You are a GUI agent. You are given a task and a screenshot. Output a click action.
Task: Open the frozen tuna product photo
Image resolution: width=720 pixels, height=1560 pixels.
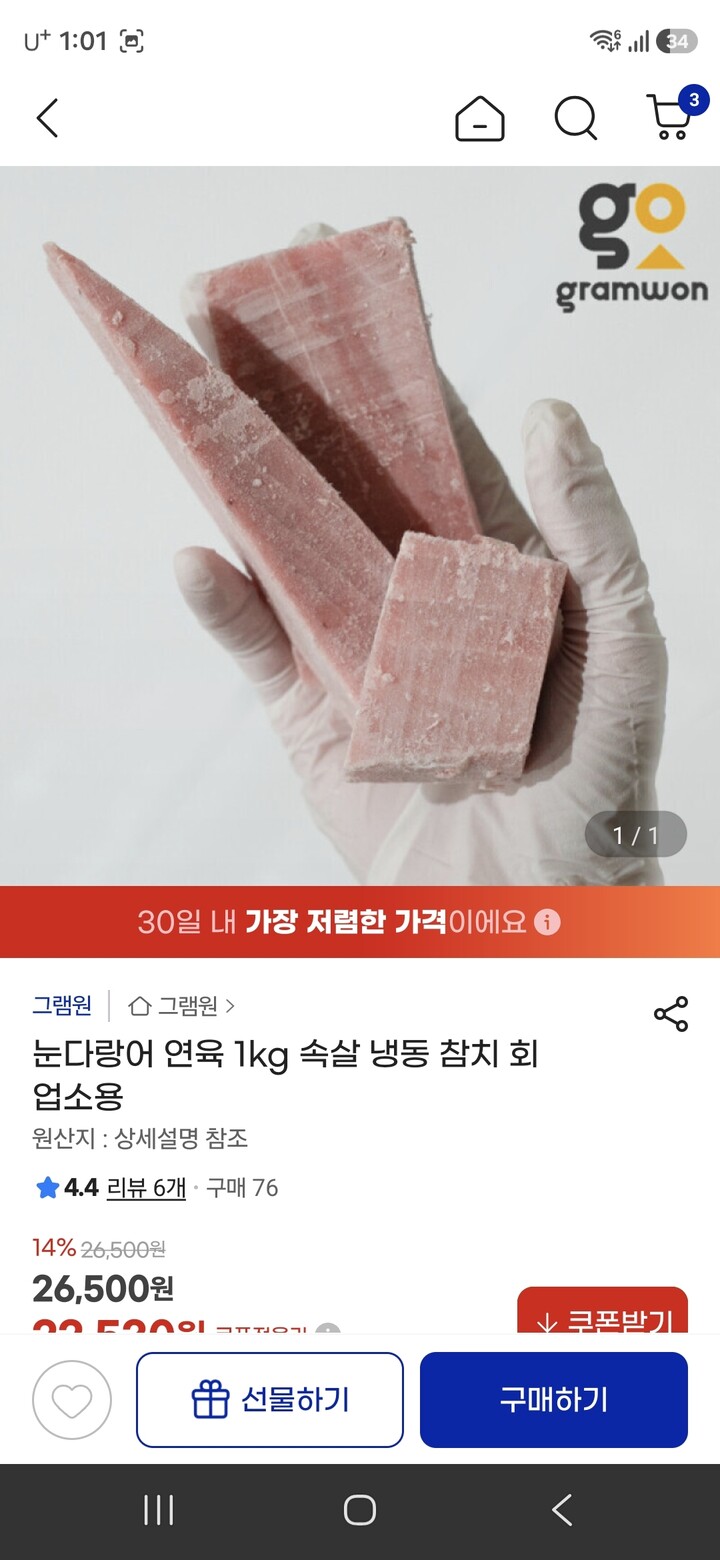coord(360,526)
